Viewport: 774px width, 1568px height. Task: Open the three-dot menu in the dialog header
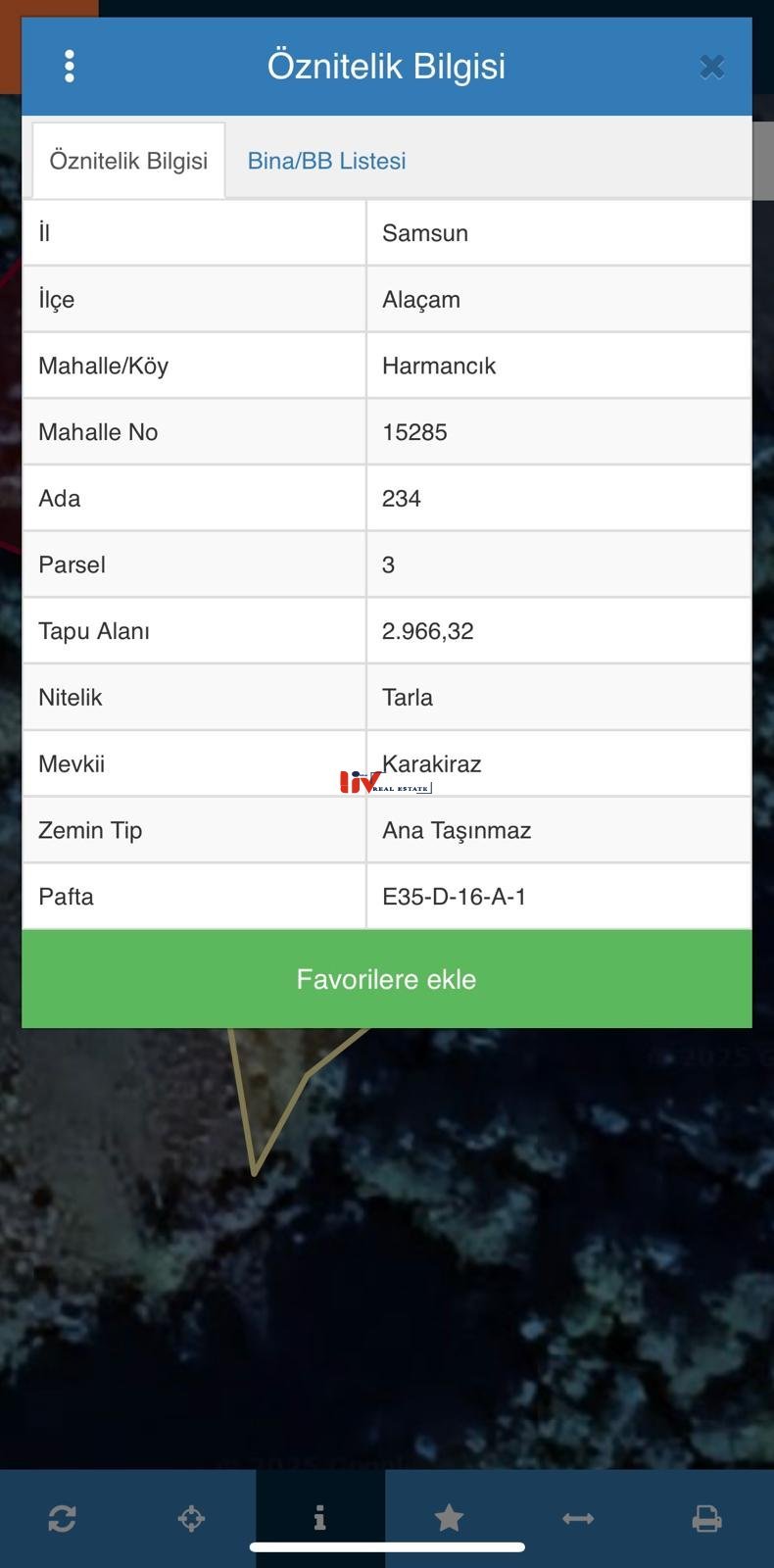pyautogui.click(x=69, y=66)
